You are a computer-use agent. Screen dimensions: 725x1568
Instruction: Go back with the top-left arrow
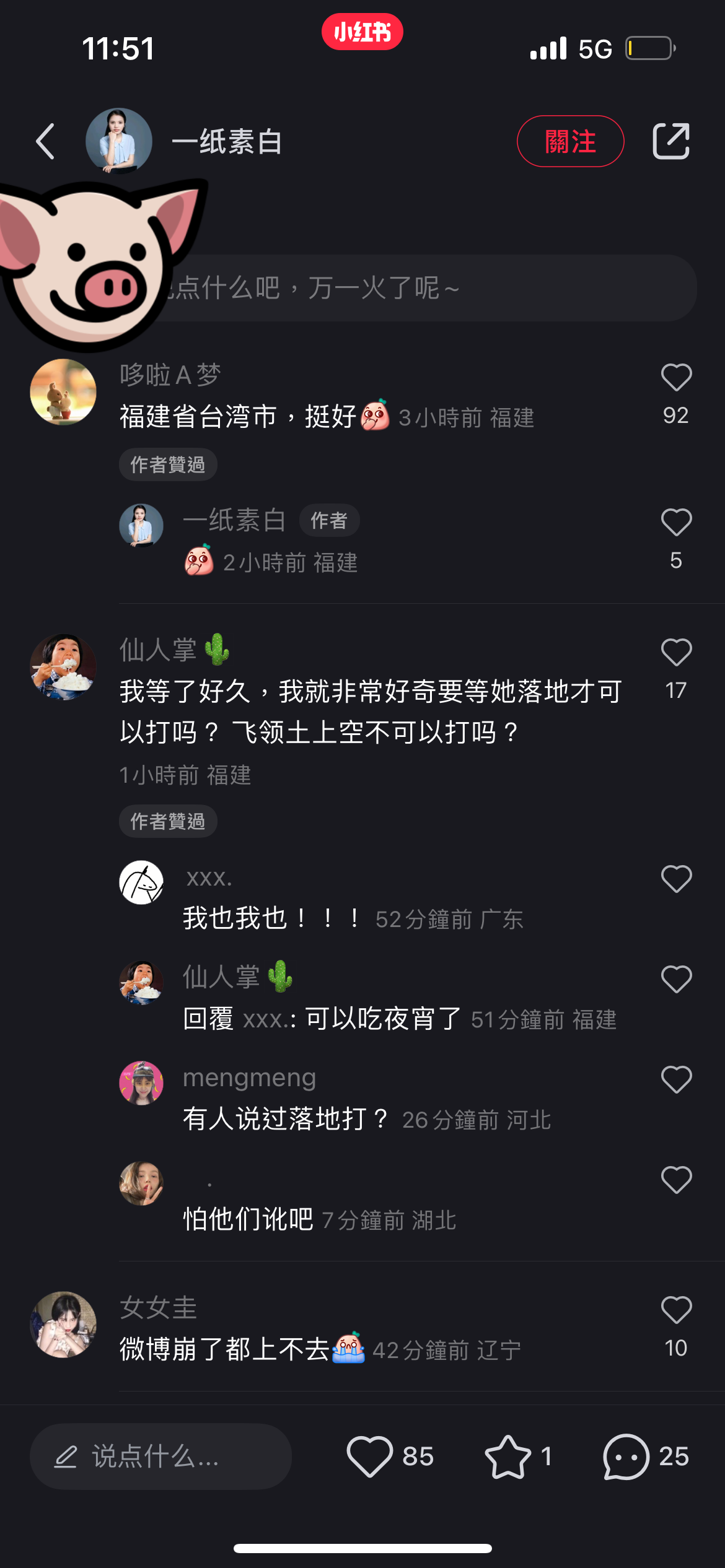pyautogui.click(x=45, y=141)
